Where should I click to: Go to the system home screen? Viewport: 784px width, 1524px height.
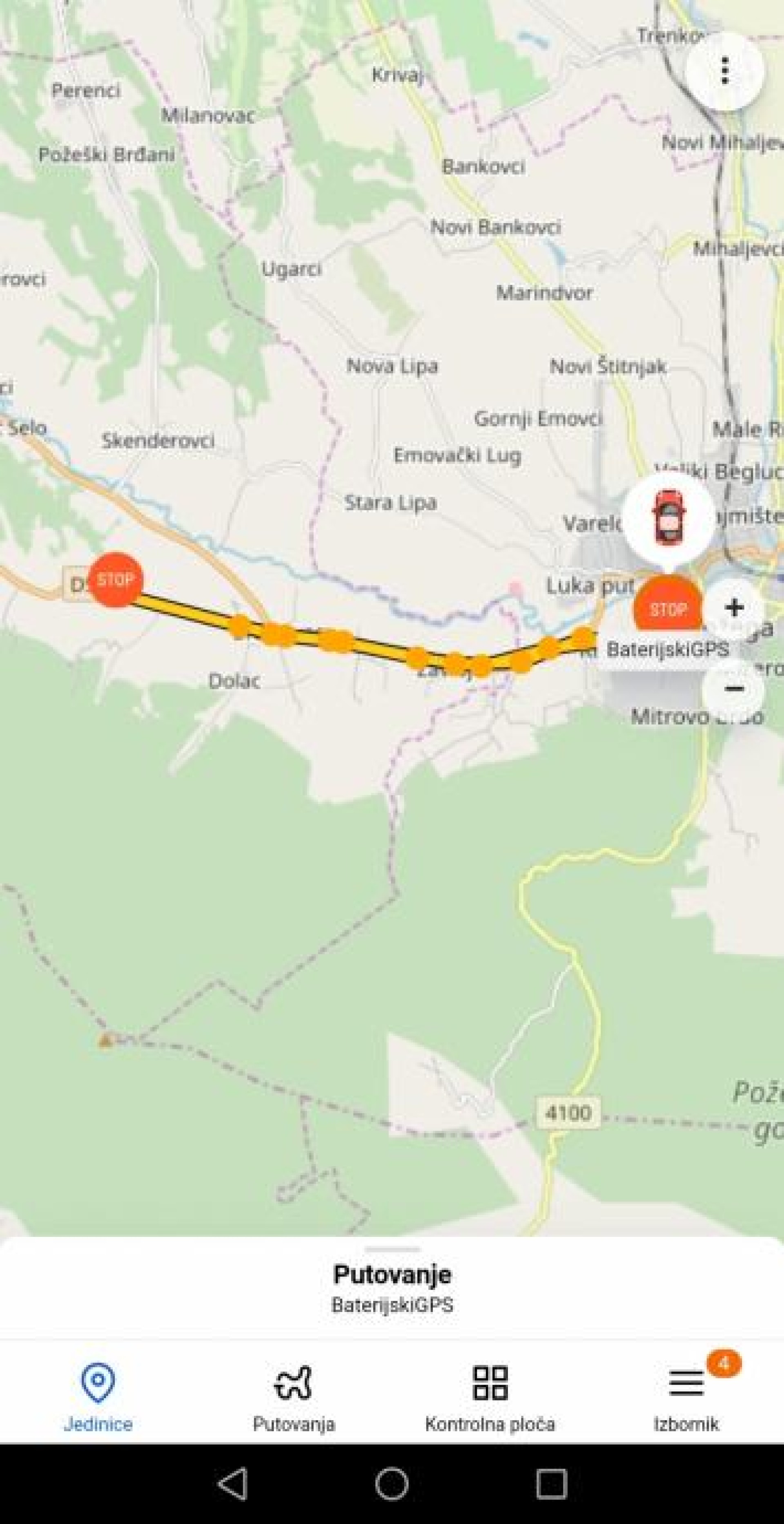coord(392,1484)
